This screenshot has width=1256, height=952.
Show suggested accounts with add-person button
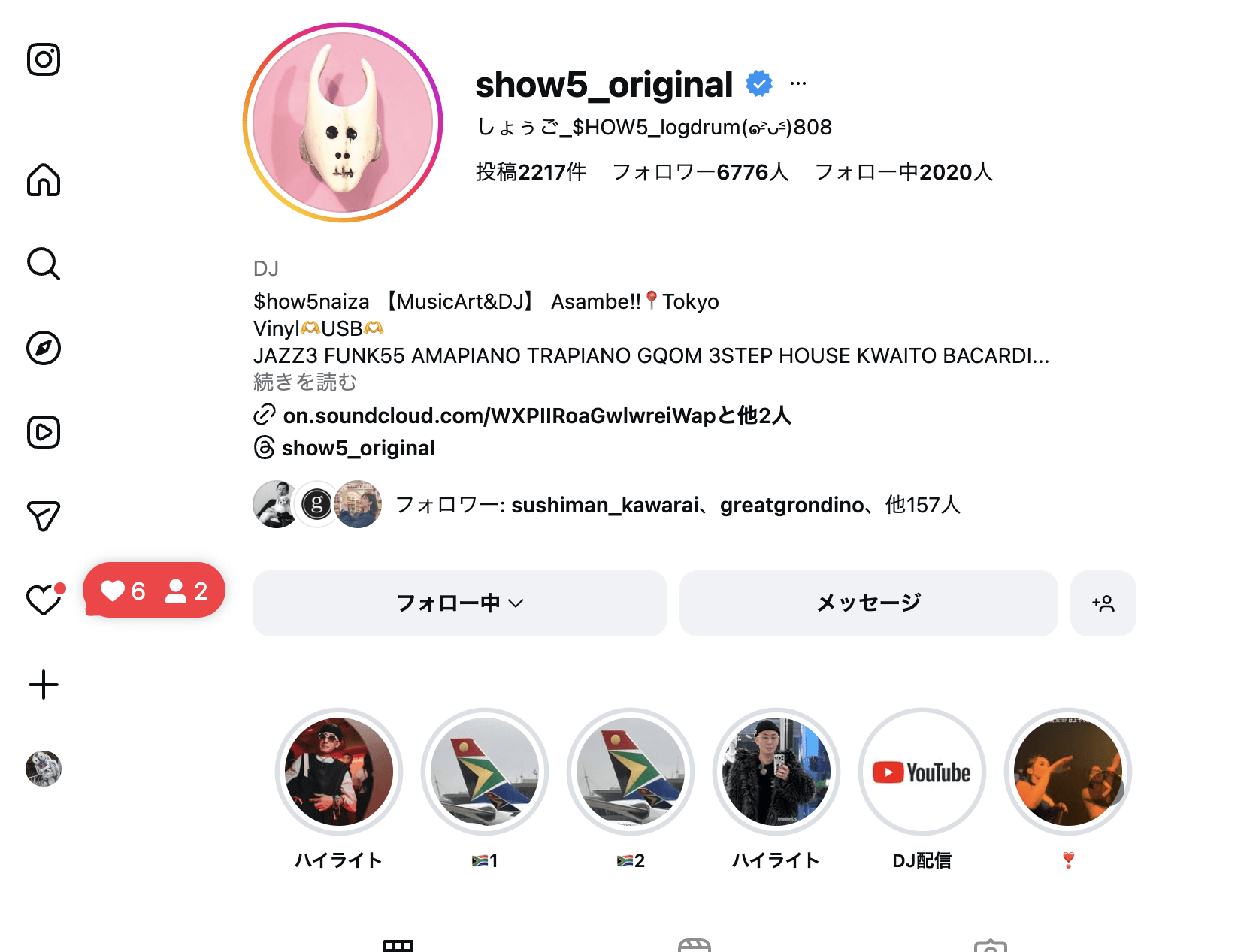1103,603
